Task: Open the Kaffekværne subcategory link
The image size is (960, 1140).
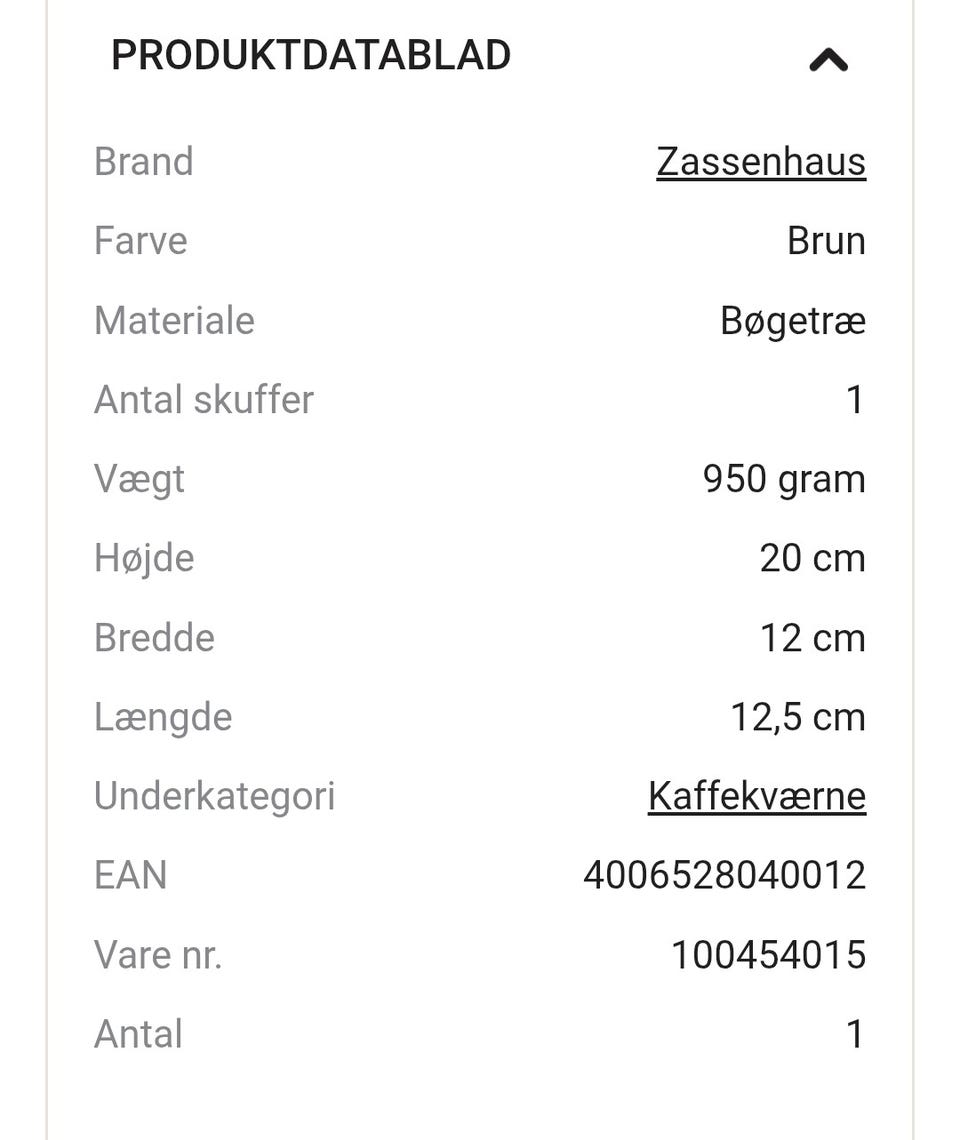Action: (x=758, y=795)
